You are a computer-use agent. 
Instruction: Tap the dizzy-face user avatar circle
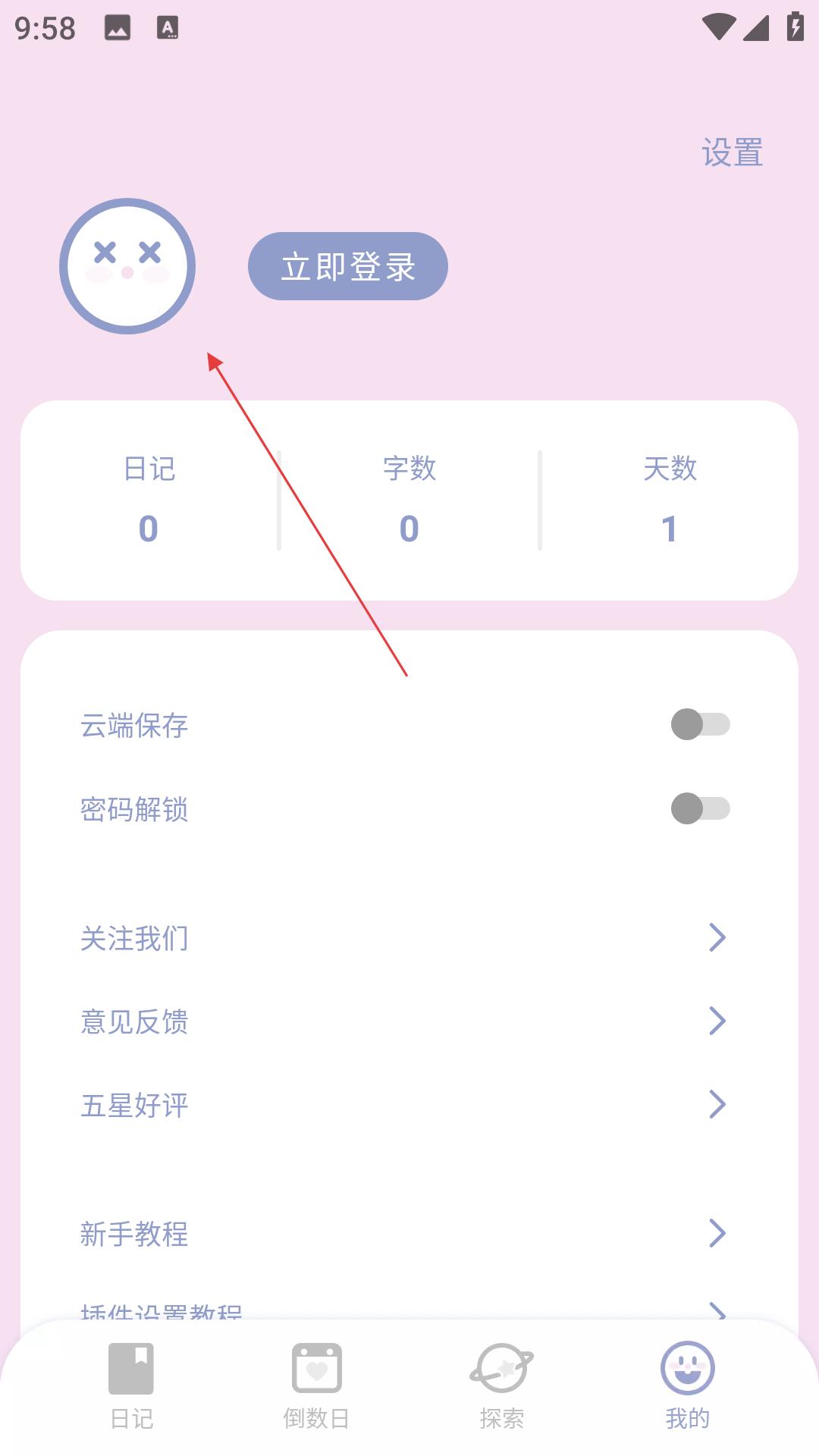(129, 266)
